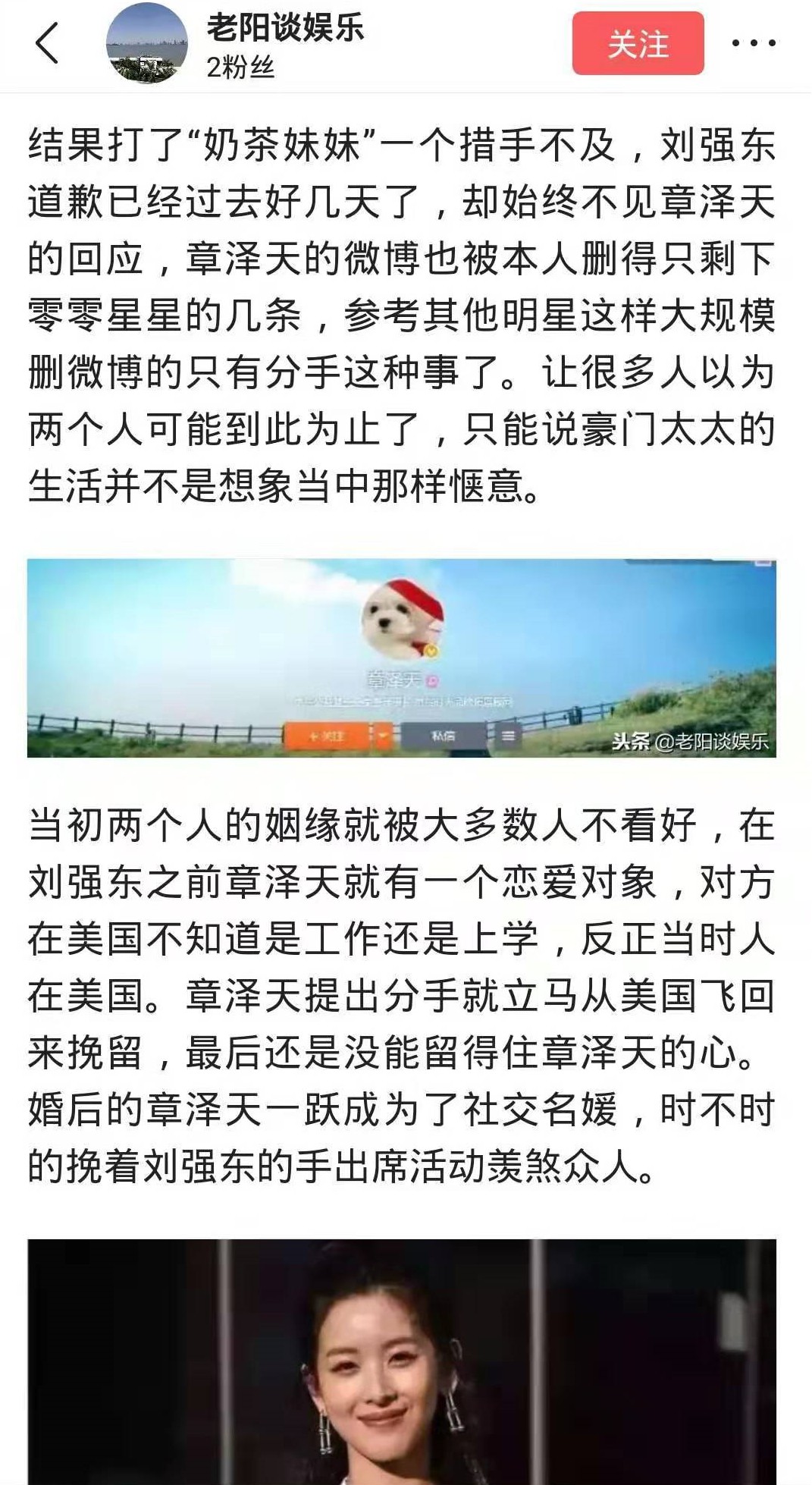Open the author avatar of 老阳谈娱乐
The height and width of the screenshot is (1485, 812).
[x=146, y=44]
